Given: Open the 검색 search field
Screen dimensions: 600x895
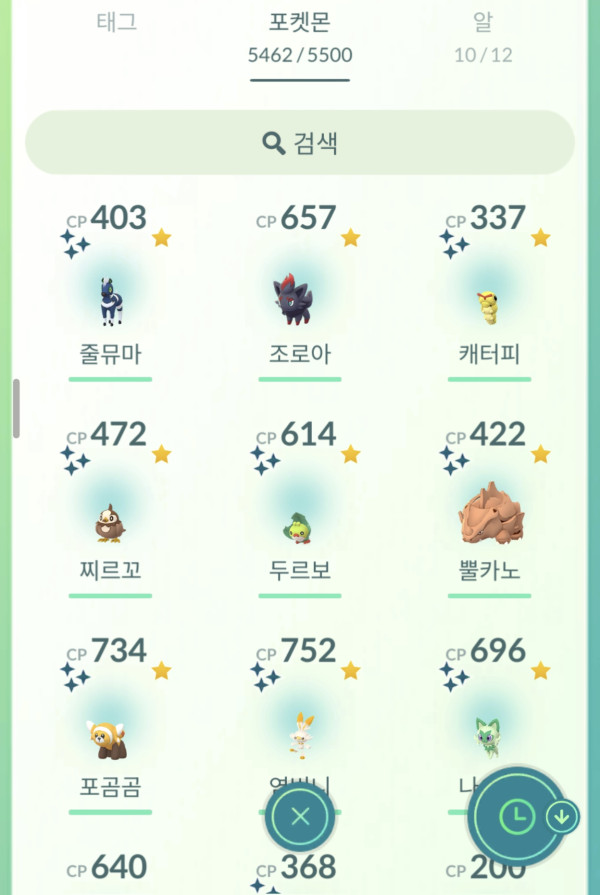Looking at the screenshot, I should 300,142.
